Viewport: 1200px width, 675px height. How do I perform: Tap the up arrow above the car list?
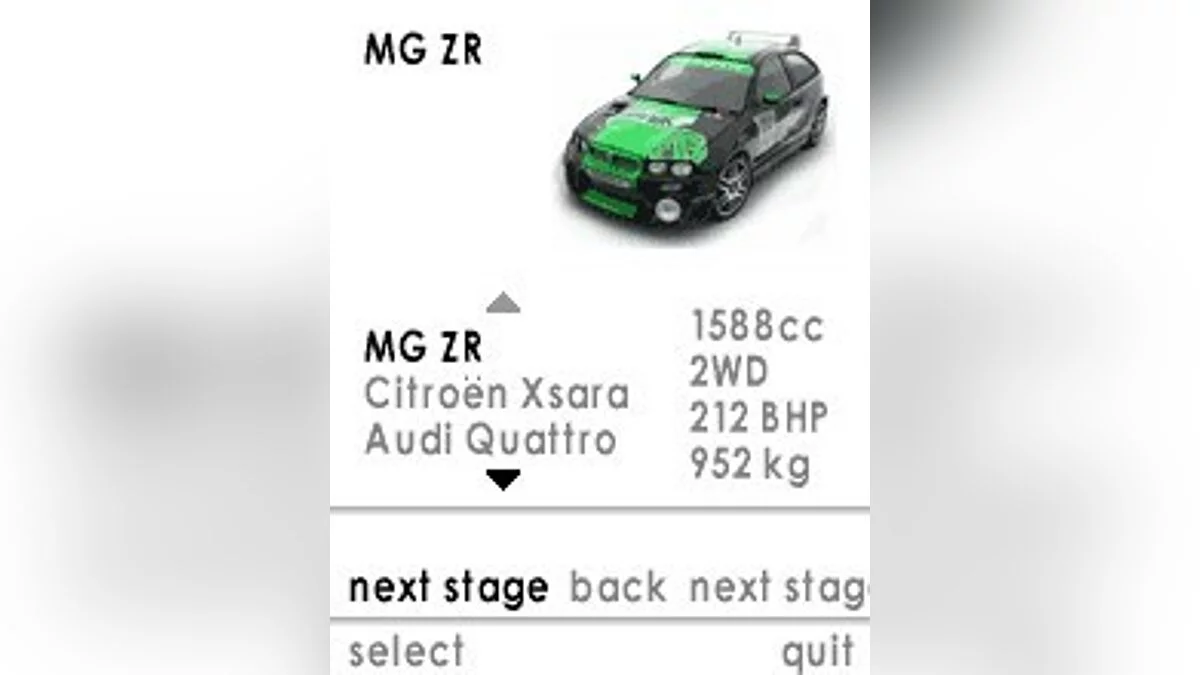(x=503, y=303)
